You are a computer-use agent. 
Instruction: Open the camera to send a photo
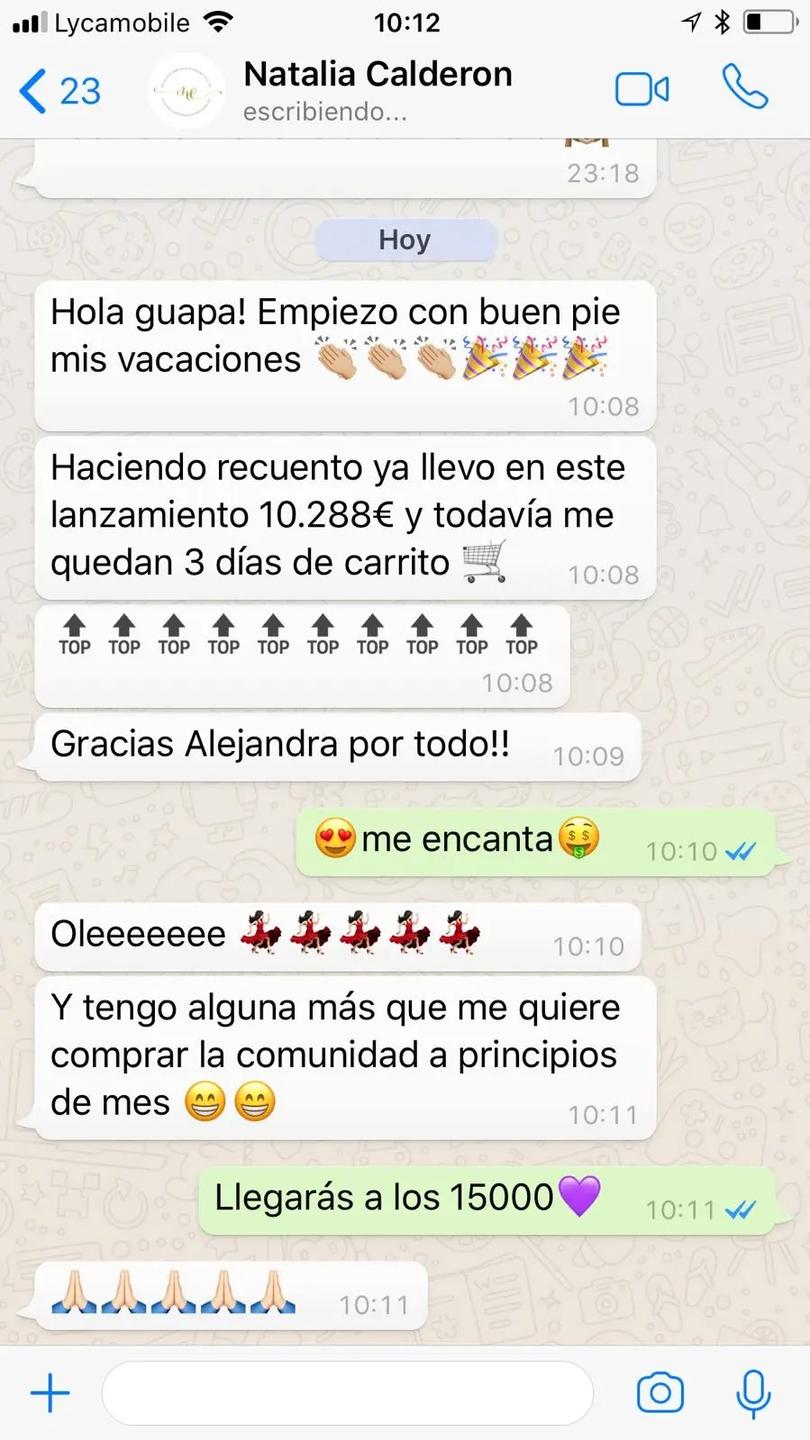pos(660,1393)
